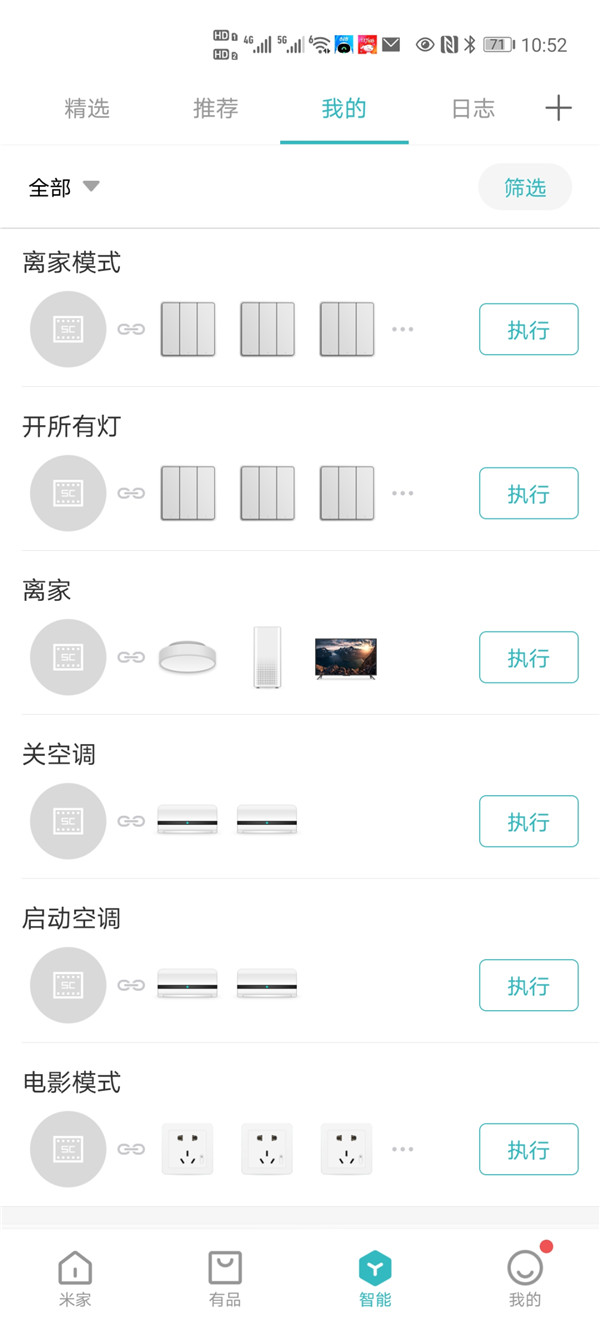Execute the 启动空调 scene

pos(528,985)
